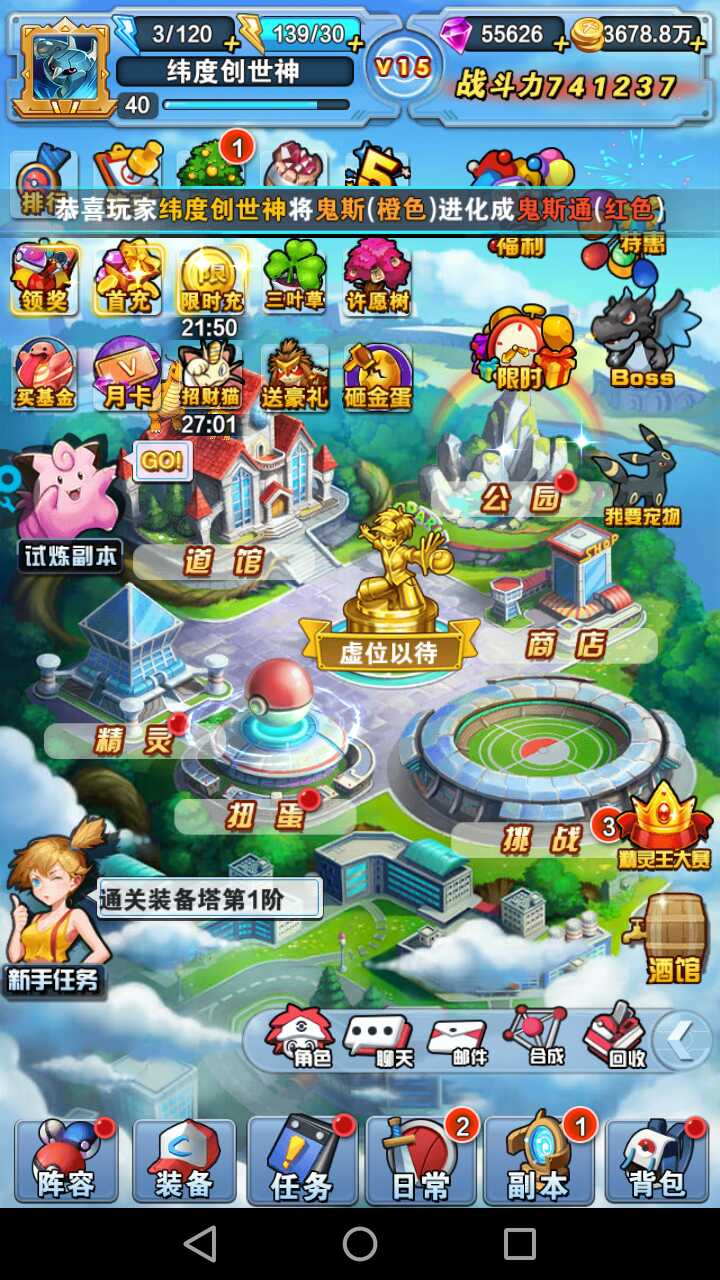Open the 角色 character menu

301,1039
